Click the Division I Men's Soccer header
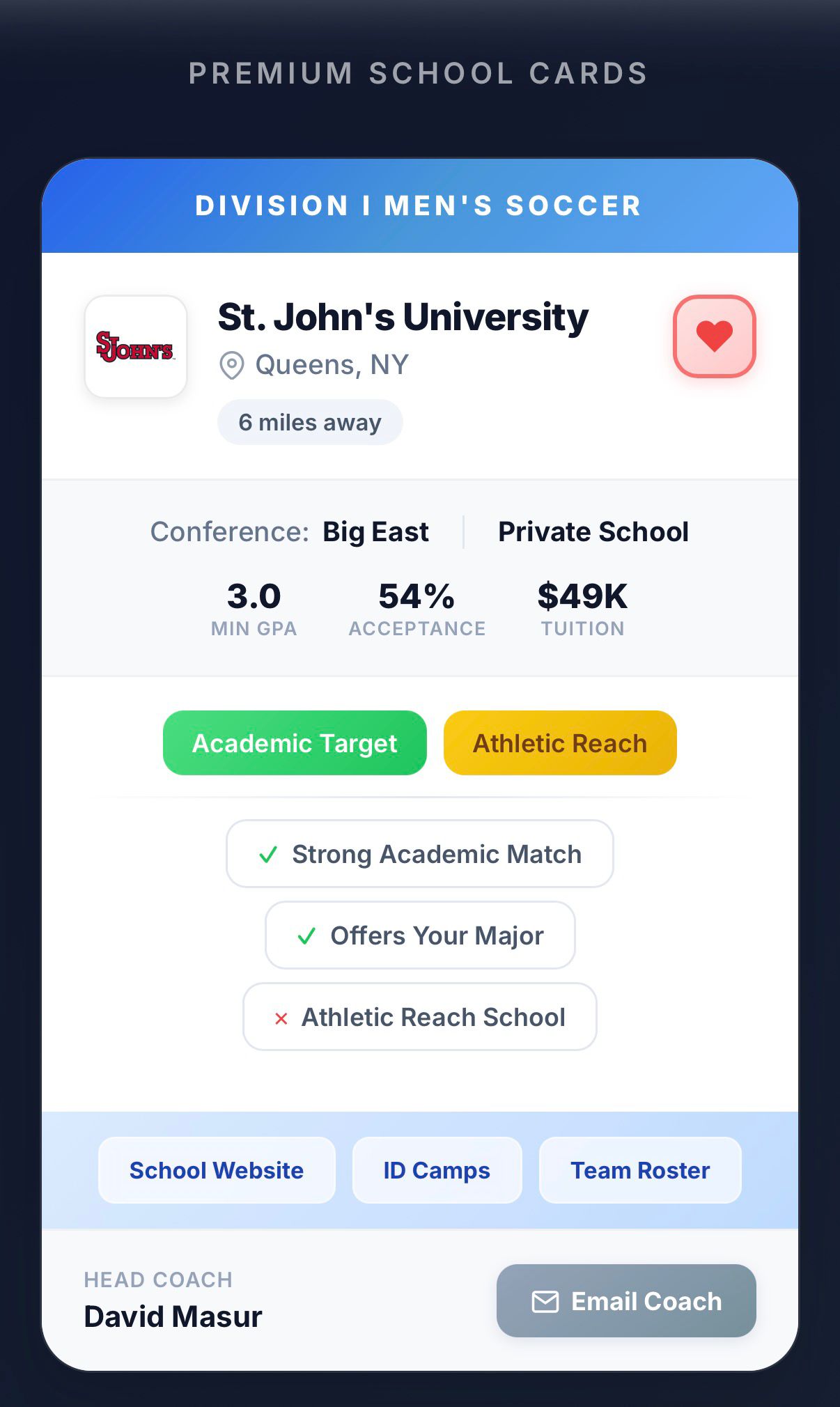Viewport: 840px width, 1407px height. 420,205
